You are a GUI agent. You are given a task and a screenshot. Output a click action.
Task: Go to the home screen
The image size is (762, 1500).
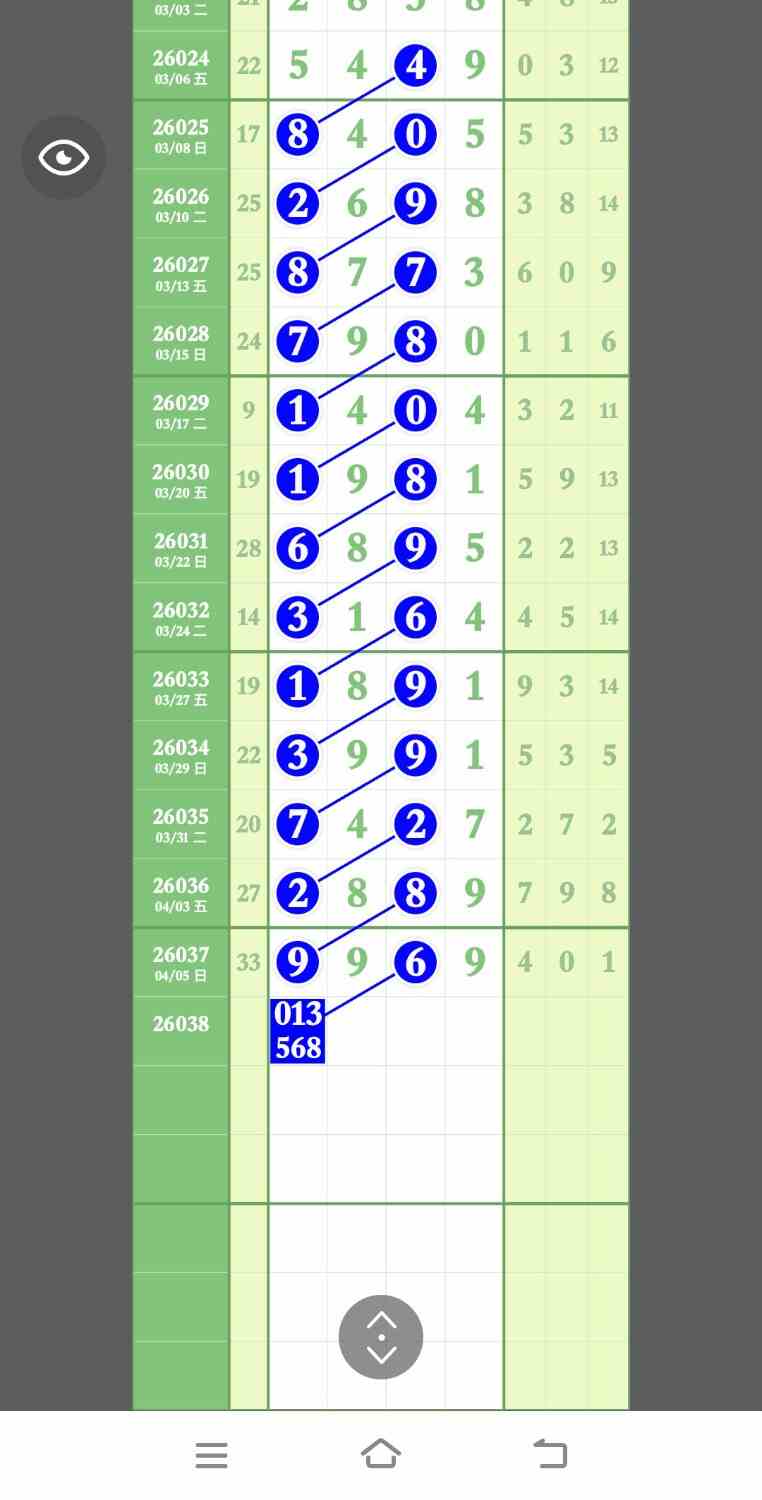(381, 1454)
